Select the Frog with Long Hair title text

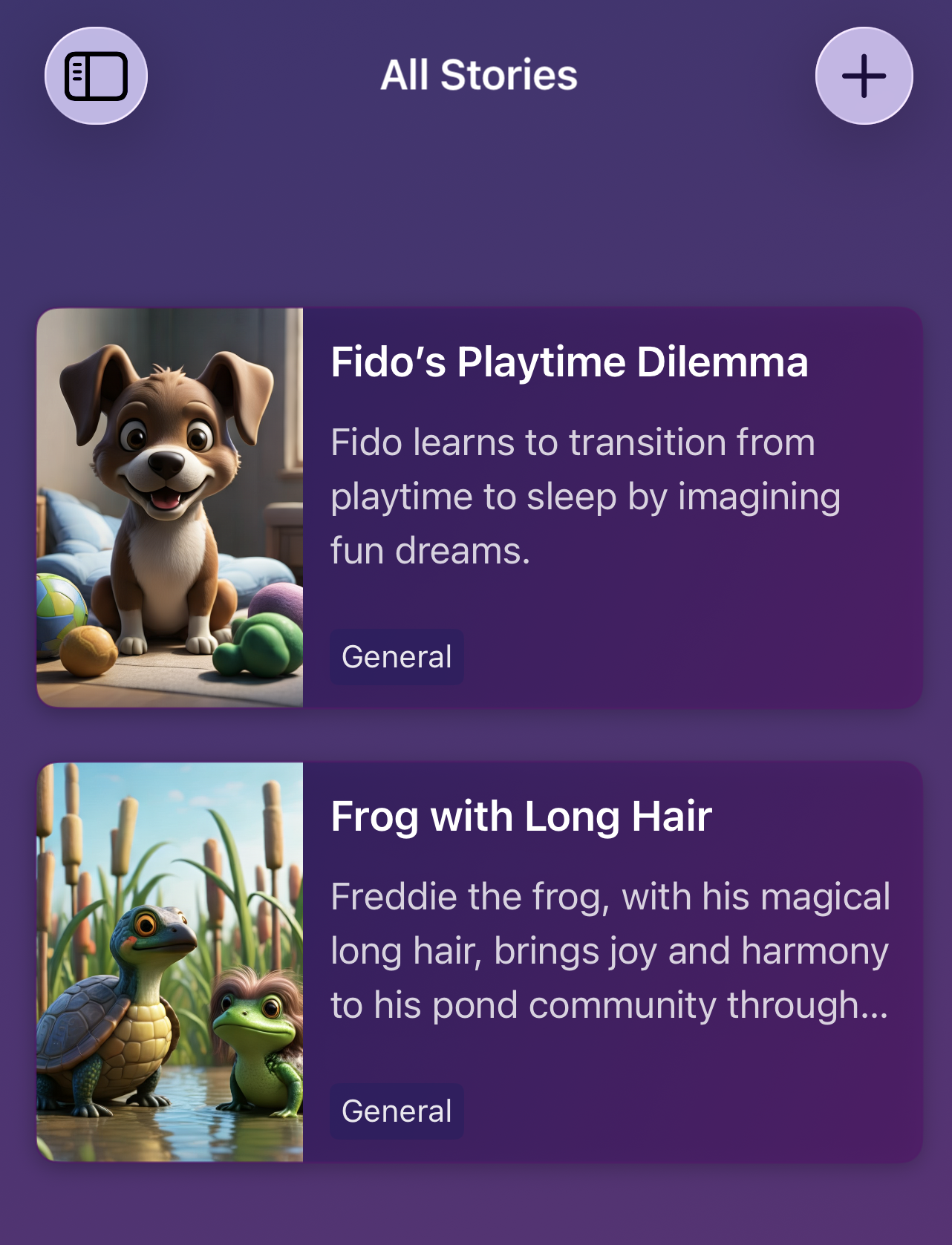click(521, 817)
